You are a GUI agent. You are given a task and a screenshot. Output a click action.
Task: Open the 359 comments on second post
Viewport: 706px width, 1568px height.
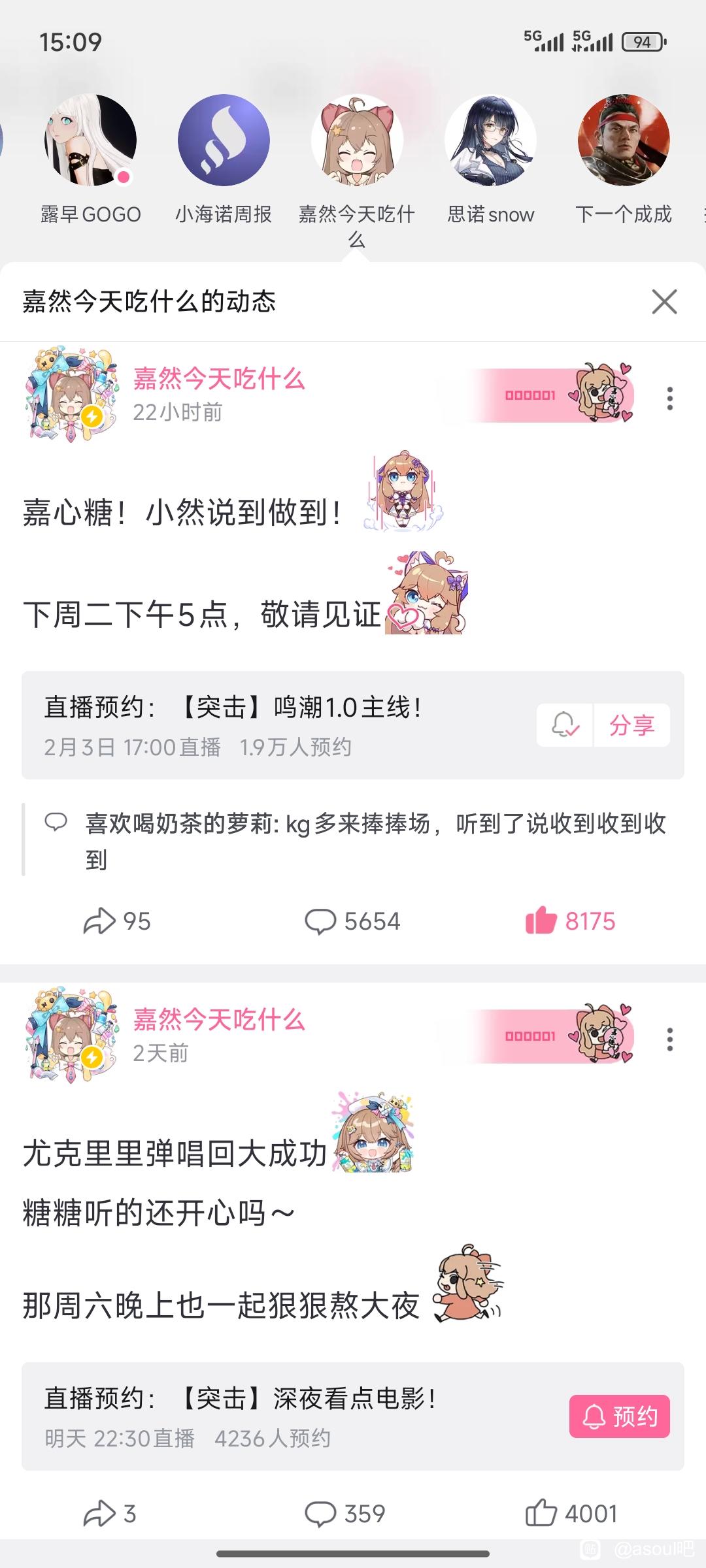click(x=345, y=1513)
